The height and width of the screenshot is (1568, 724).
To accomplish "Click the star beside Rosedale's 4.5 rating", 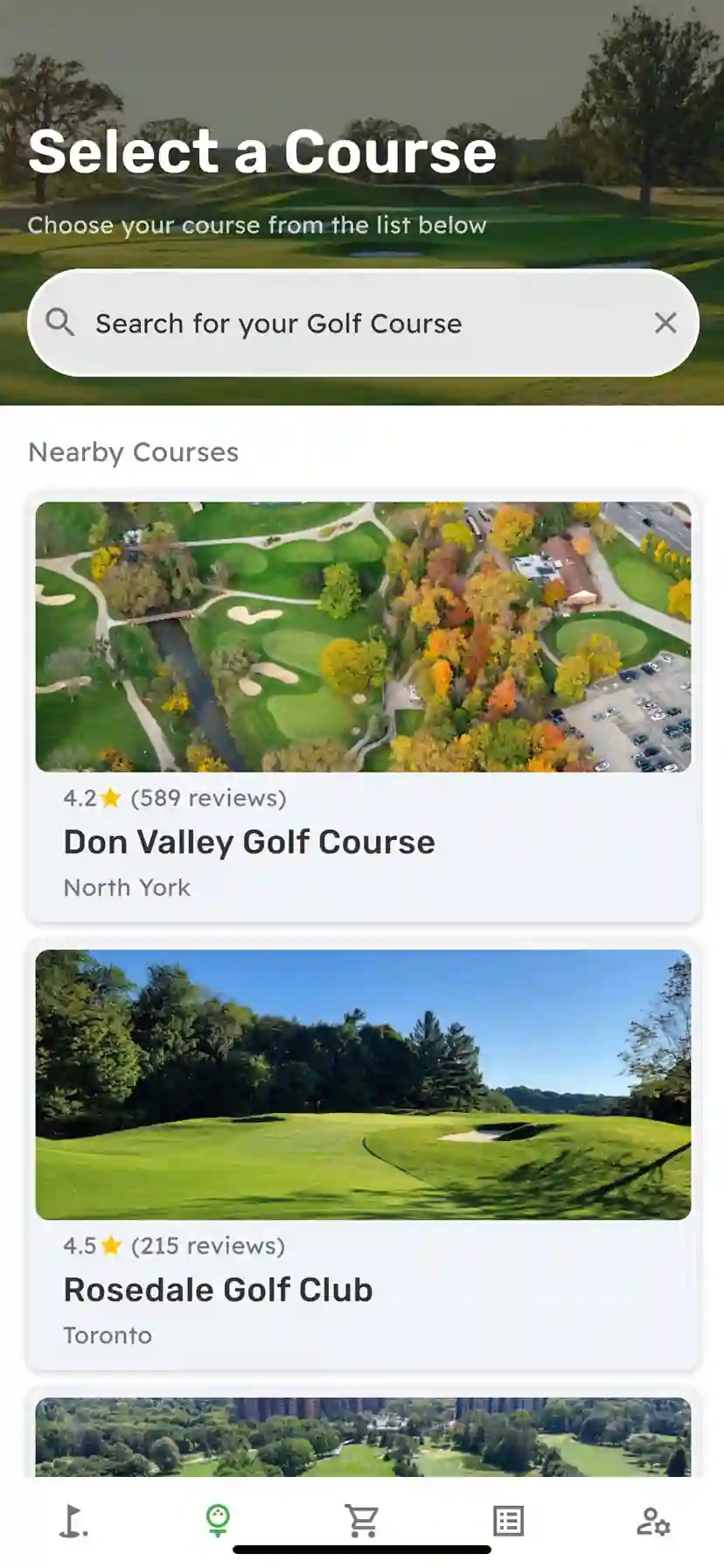I will tap(112, 1245).
